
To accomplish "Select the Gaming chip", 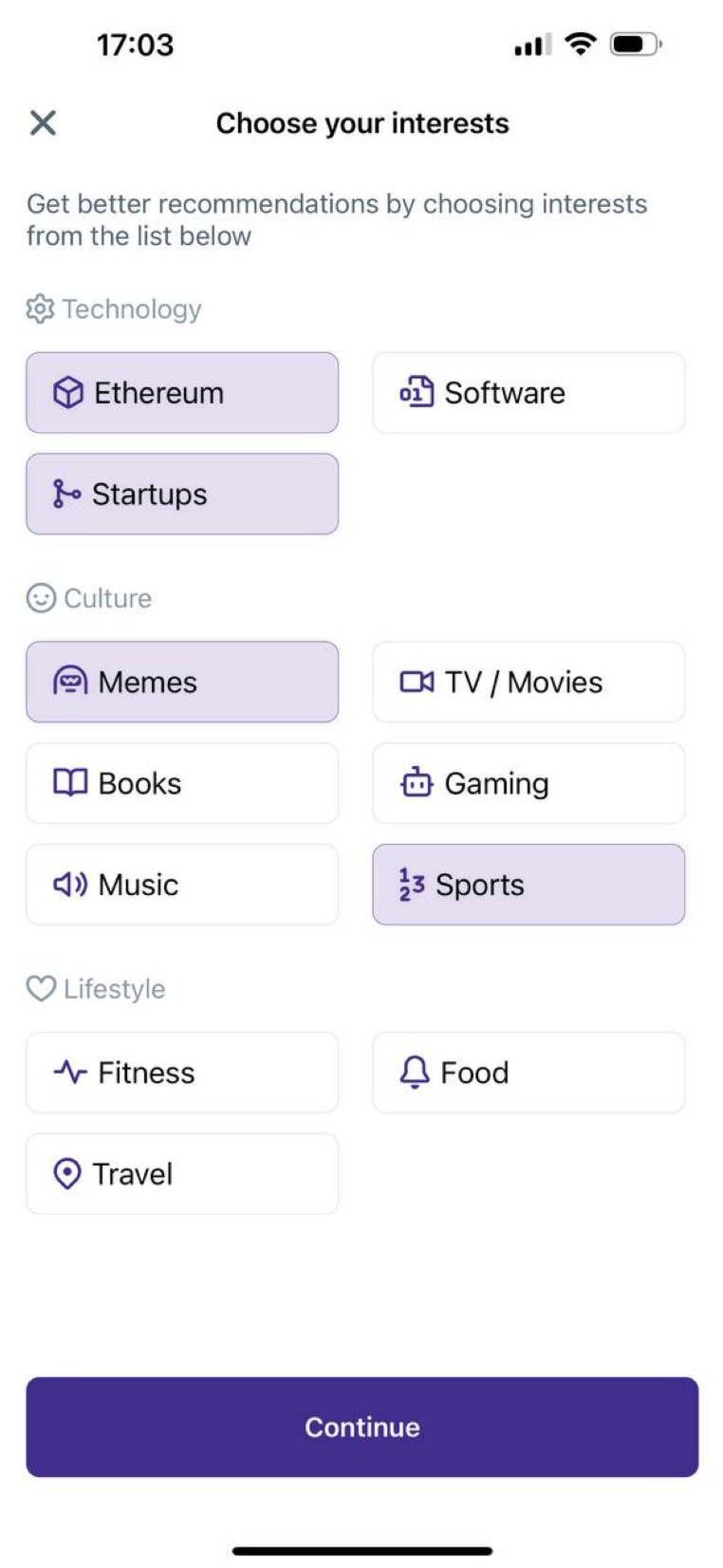I will tap(528, 783).
